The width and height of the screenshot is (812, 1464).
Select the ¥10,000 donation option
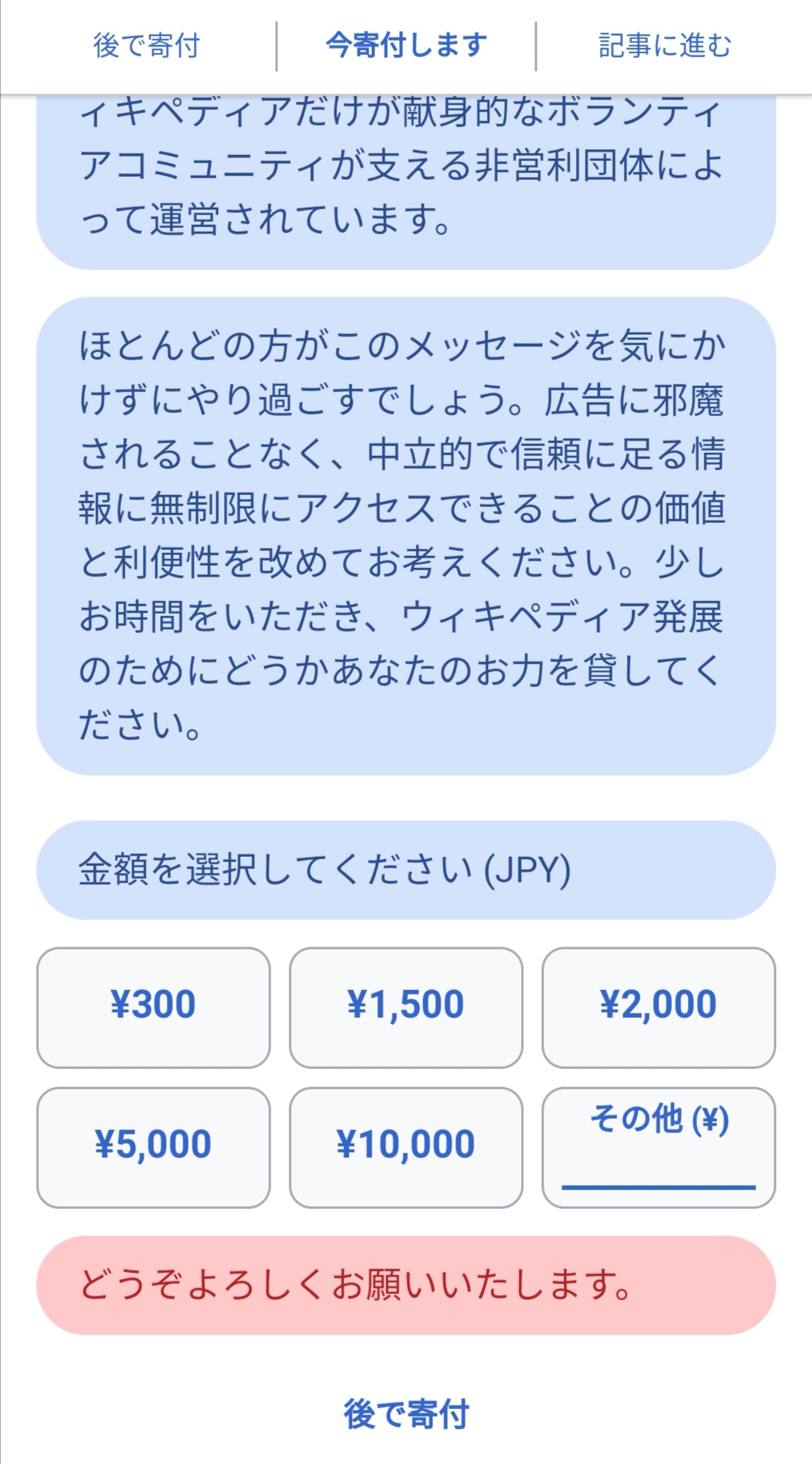(406, 1147)
